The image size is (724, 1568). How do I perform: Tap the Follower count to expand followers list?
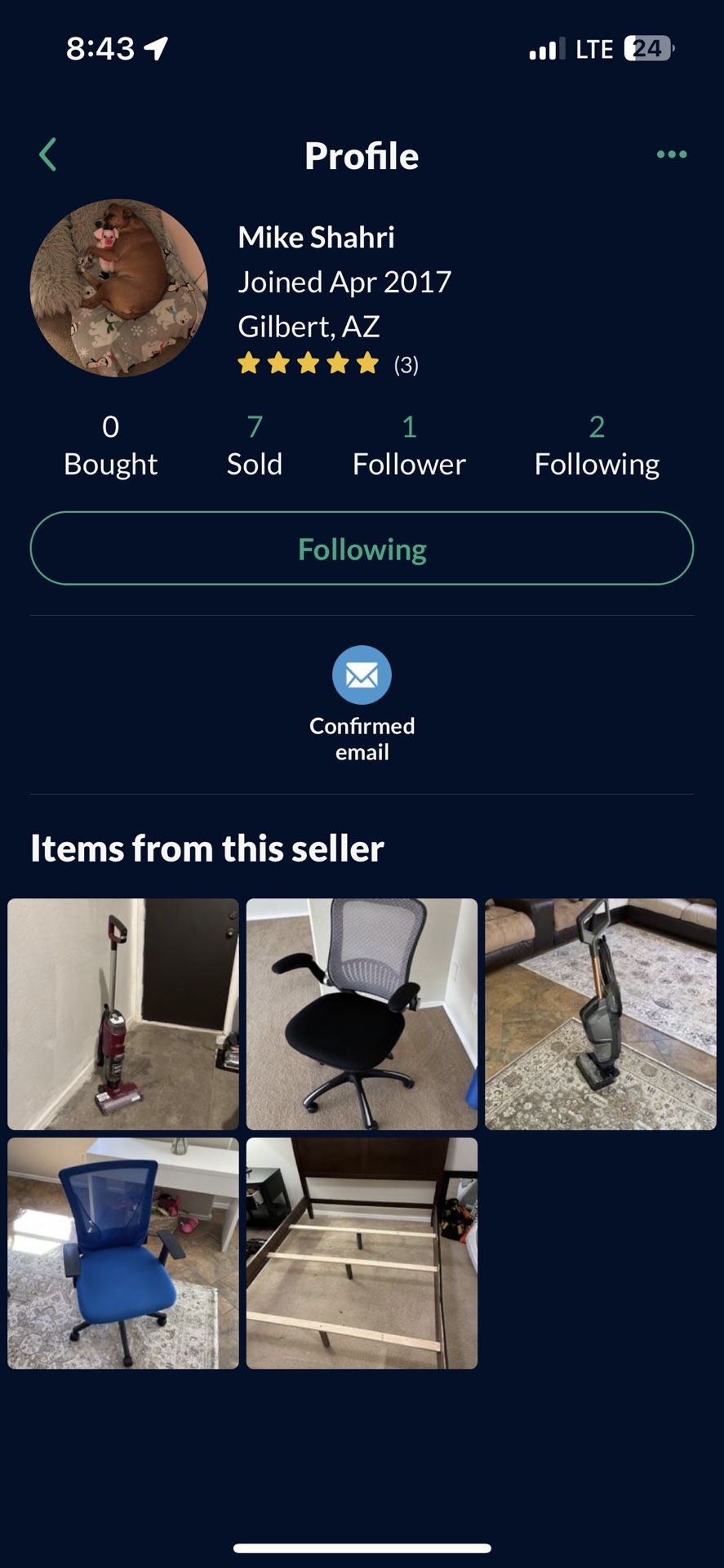(x=408, y=445)
